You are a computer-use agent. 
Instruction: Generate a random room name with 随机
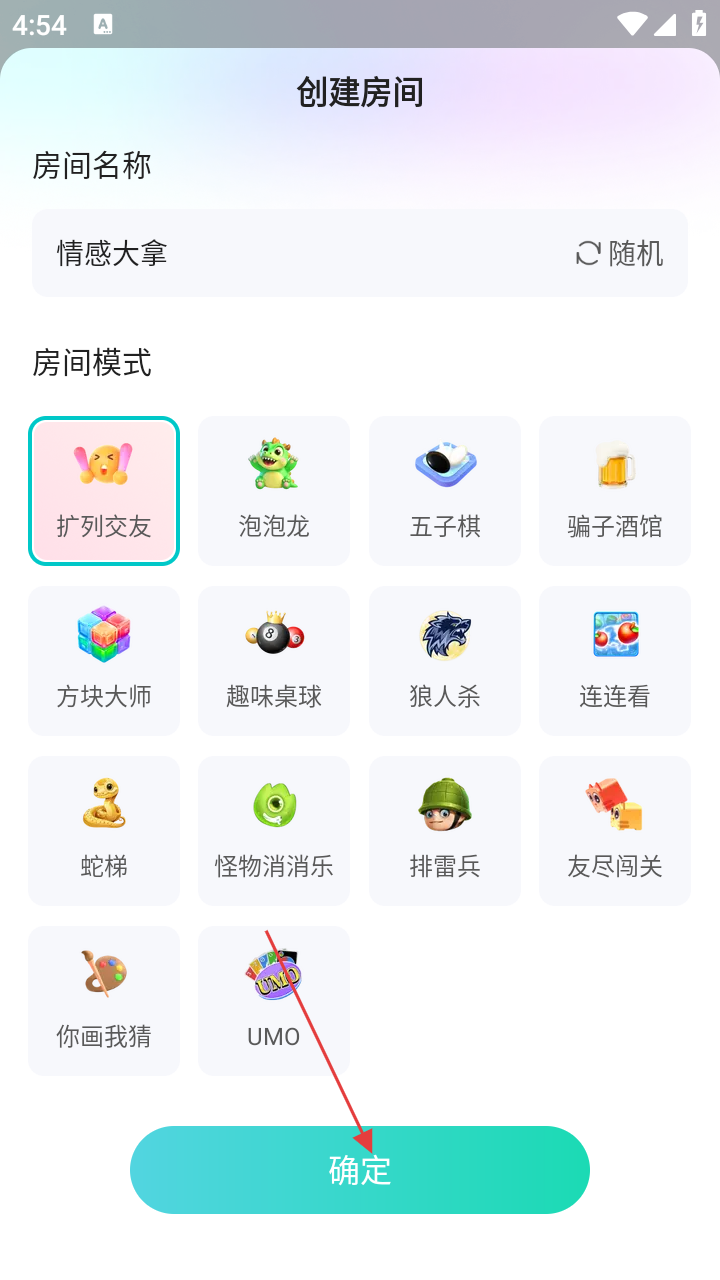coord(620,253)
